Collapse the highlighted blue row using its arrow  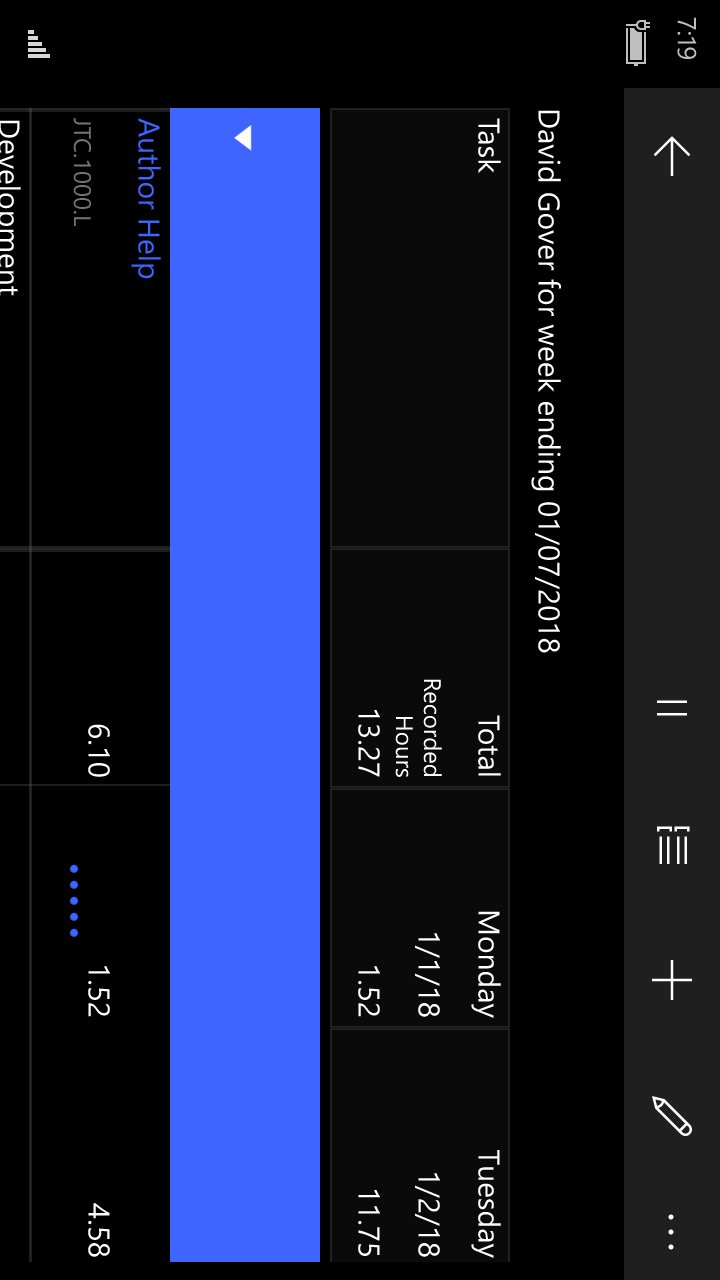point(243,138)
